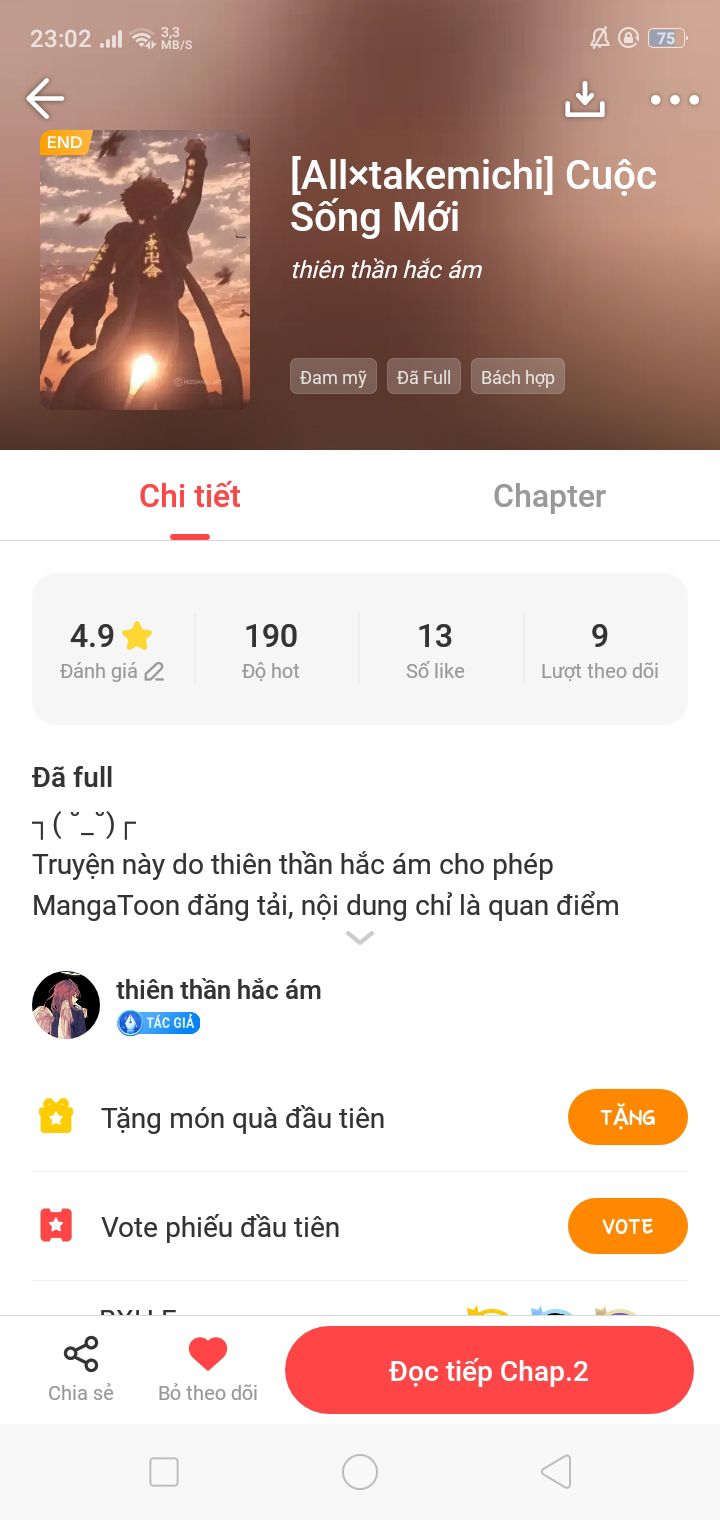Switch to the Chapter tab
Image resolution: width=720 pixels, height=1520 pixels.
pos(549,496)
